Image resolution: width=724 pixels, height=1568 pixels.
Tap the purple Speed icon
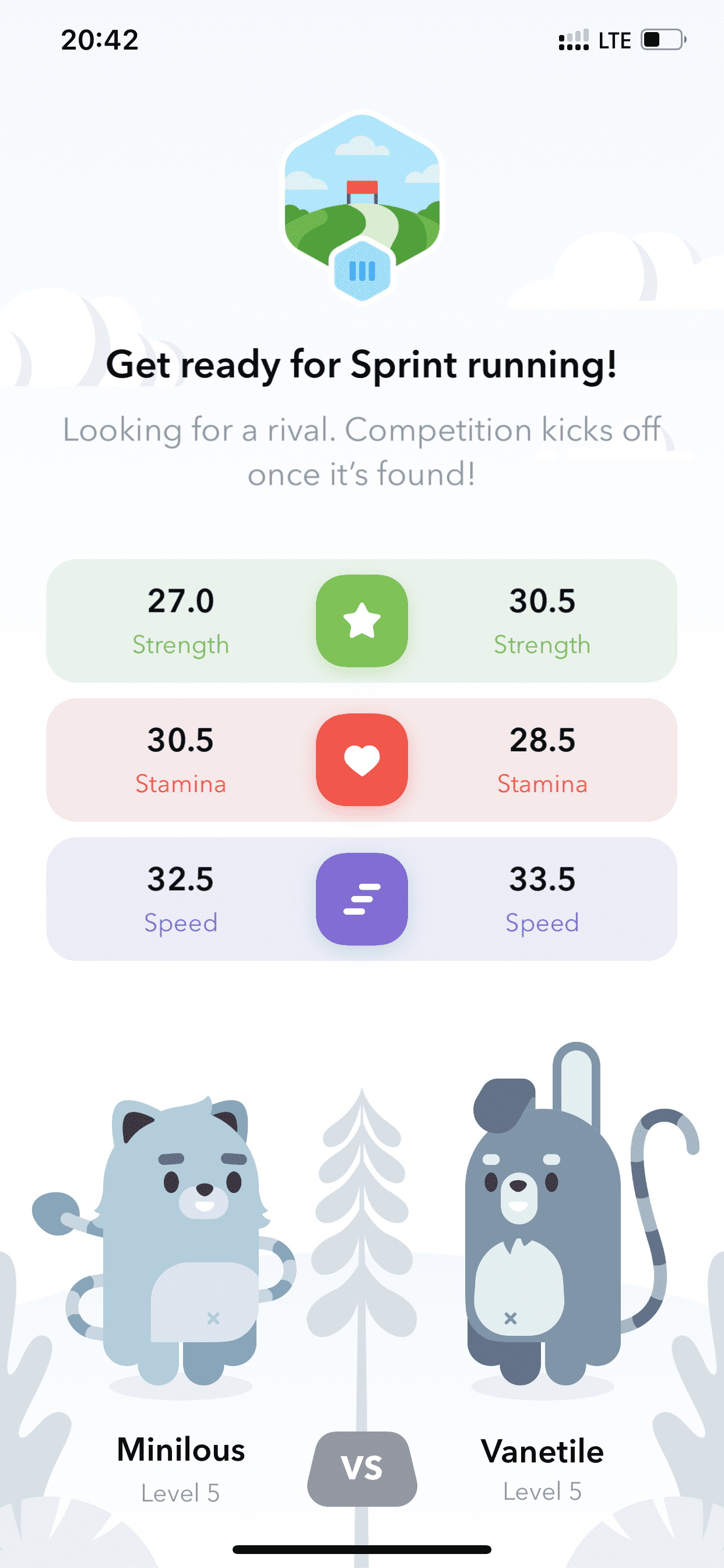(x=361, y=898)
